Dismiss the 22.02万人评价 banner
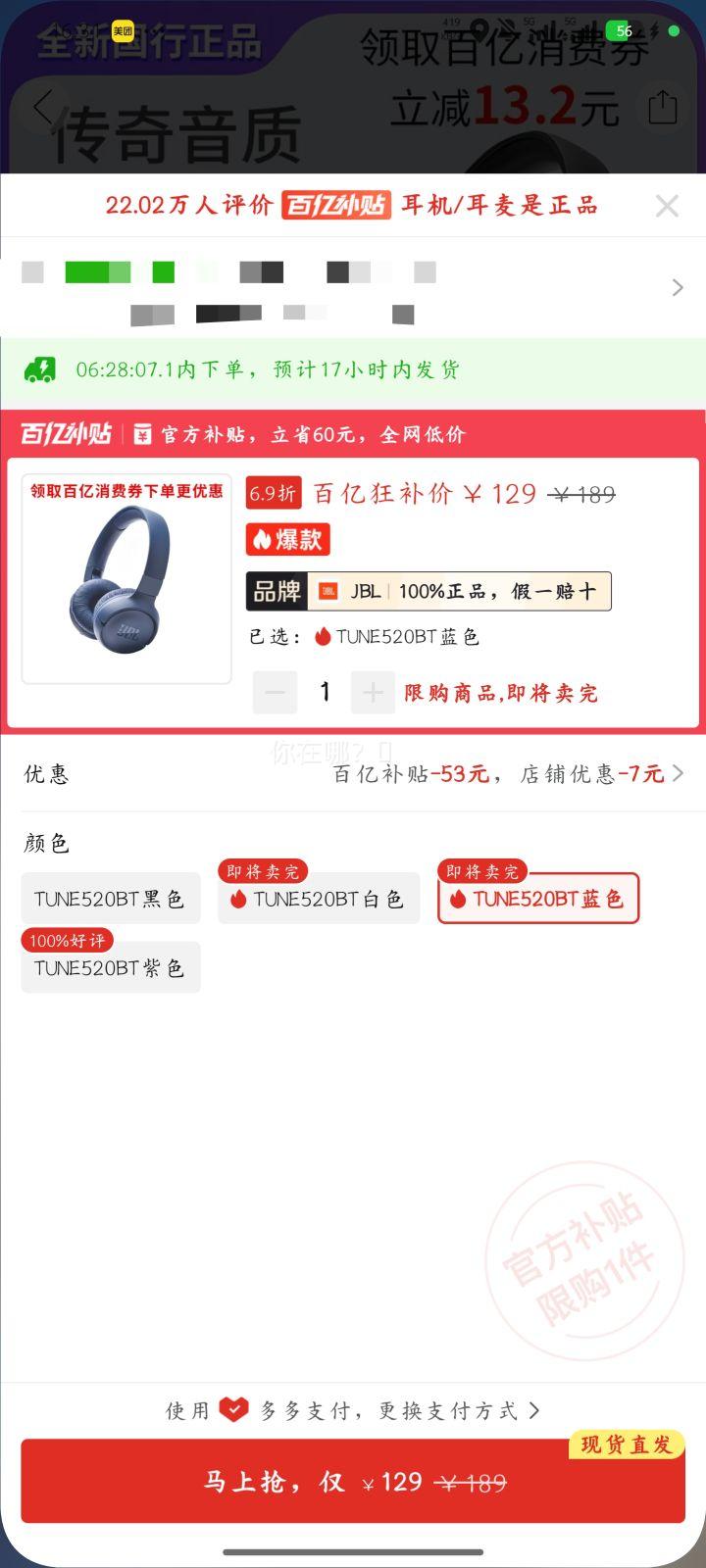706x1568 pixels. coord(668,206)
